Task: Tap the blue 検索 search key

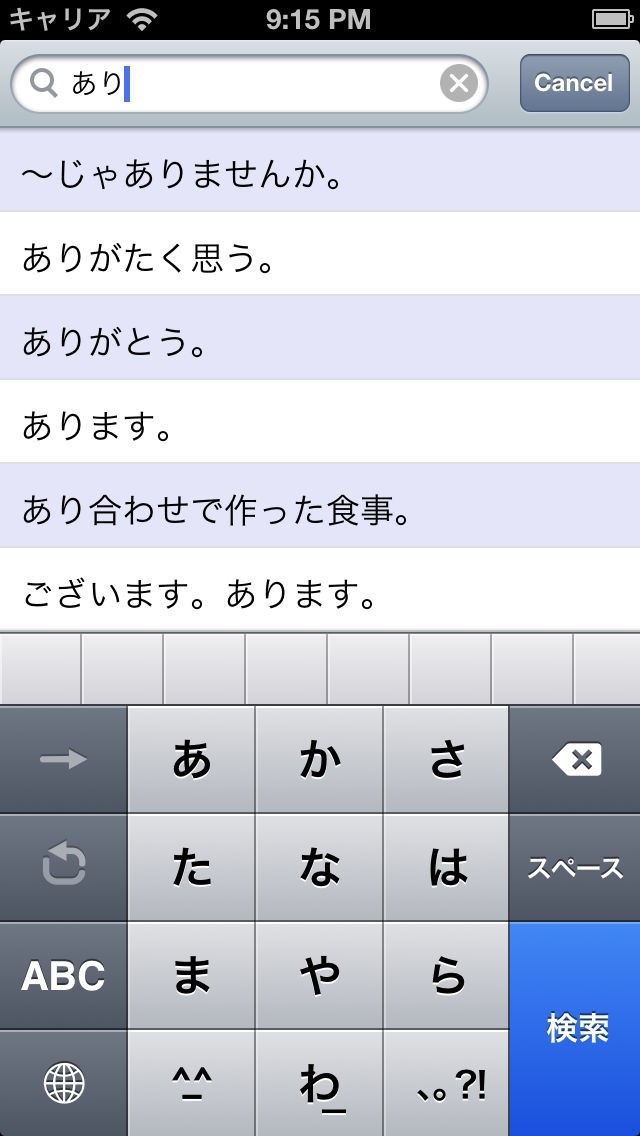Action: coord(576,1028)
